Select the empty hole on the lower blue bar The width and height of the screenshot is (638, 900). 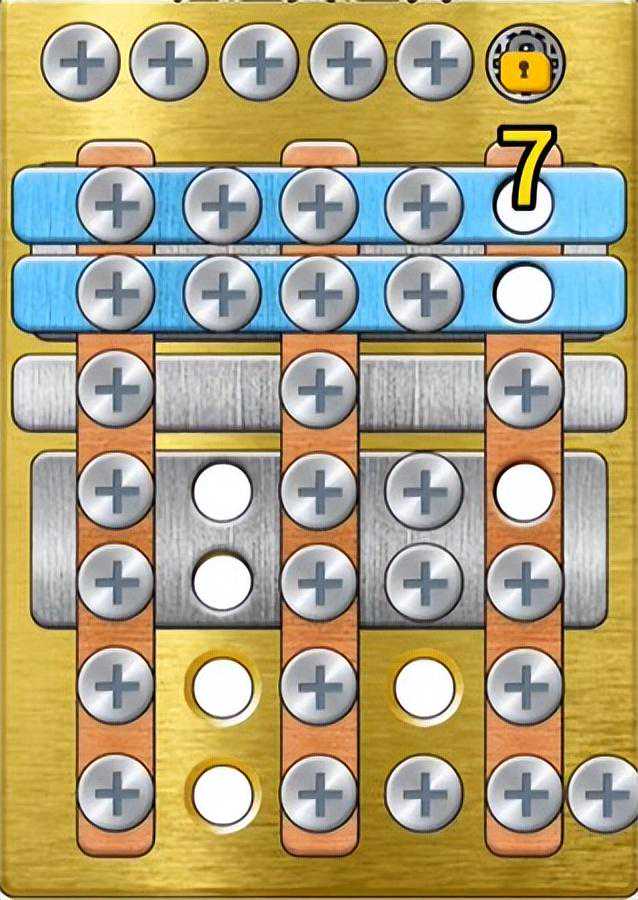[524, 292]
